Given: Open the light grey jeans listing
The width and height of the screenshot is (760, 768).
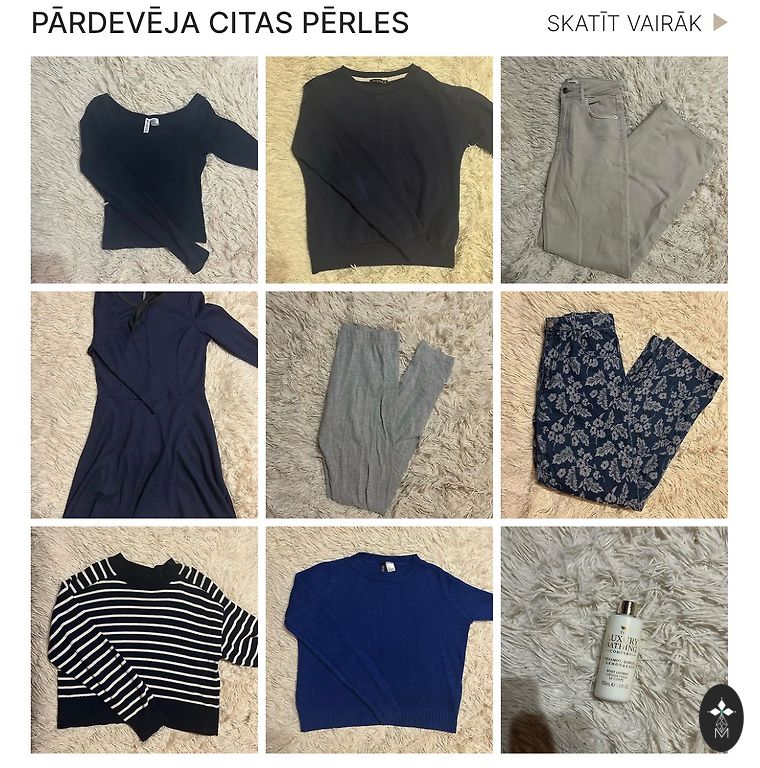Looking at the screenshot, I should [614, 170].
